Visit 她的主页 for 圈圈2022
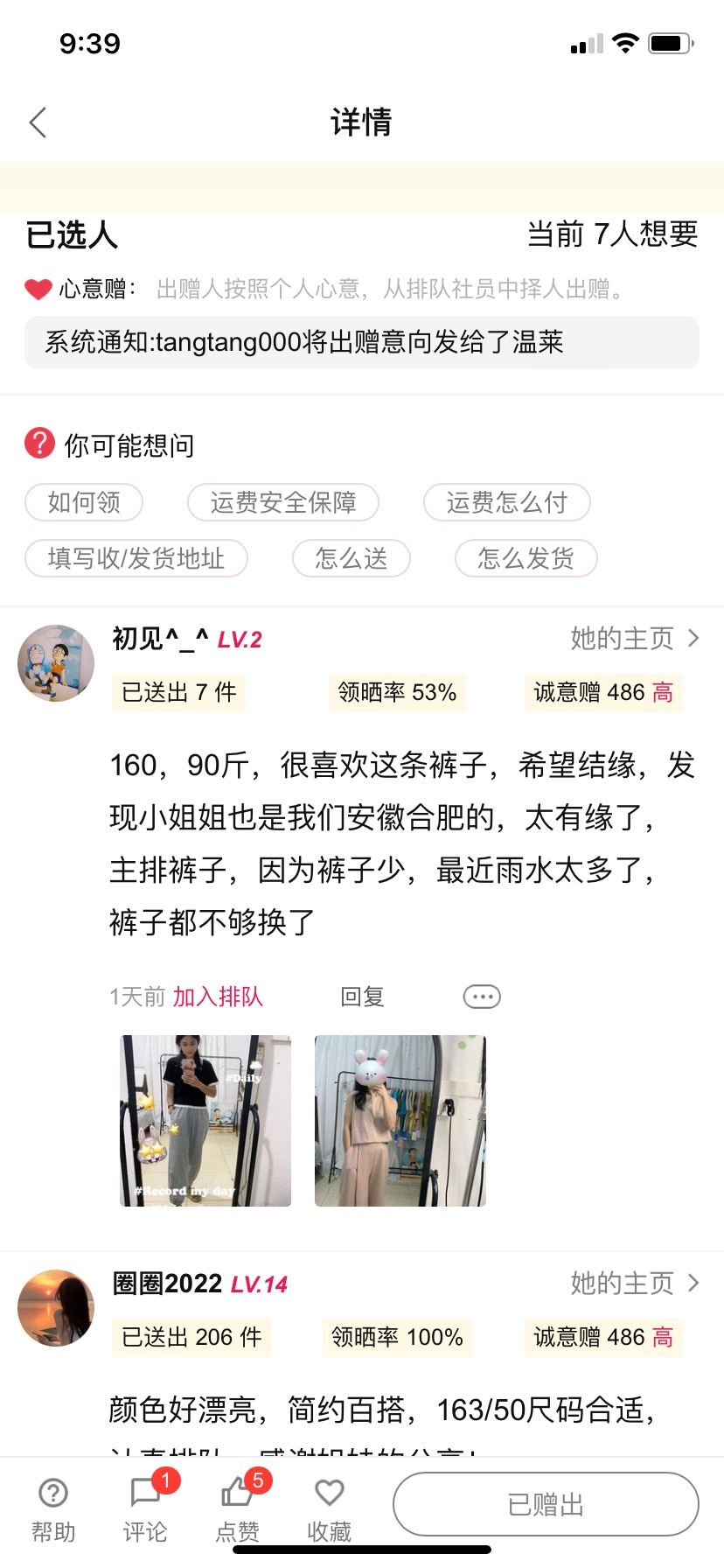This screenshot has height=1568, width=724. click(635, 1284)
